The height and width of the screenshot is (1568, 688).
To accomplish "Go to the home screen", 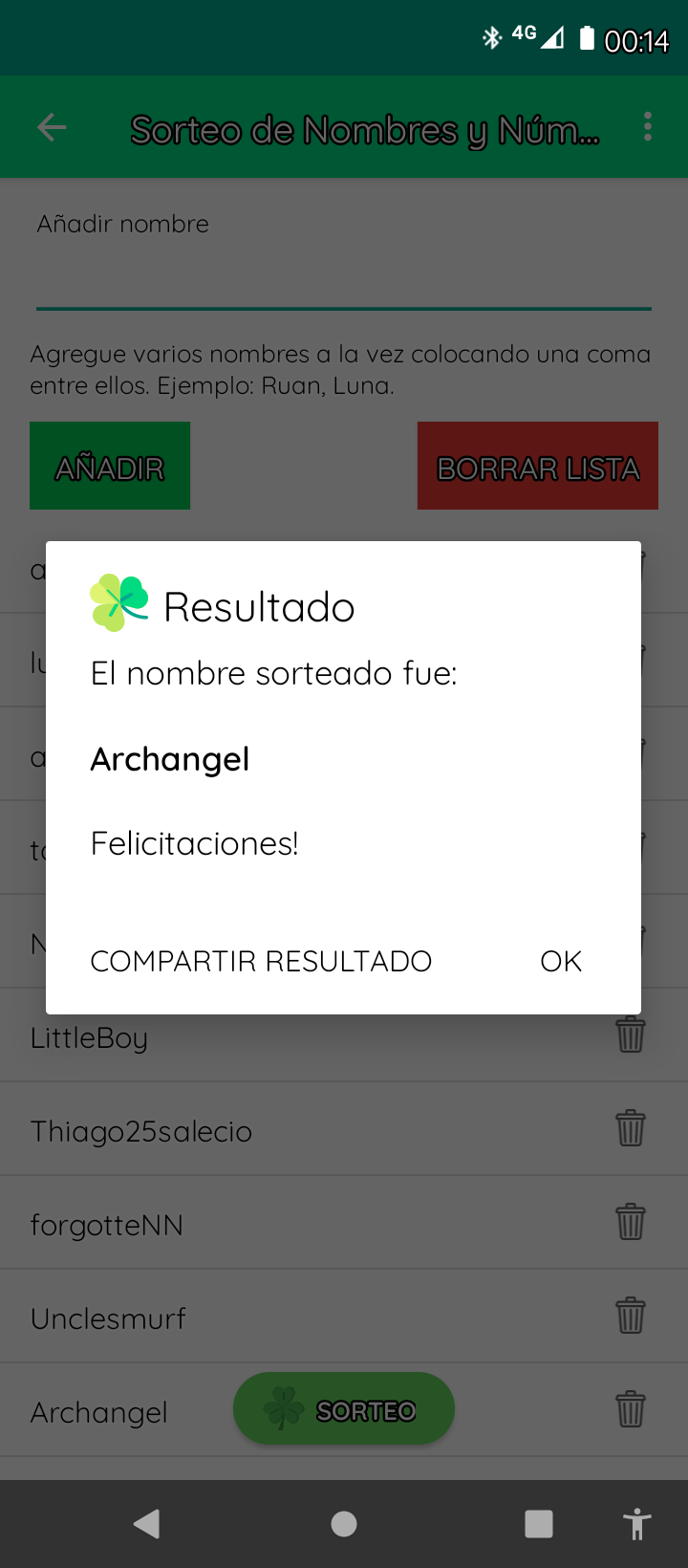I will click(344, 1524).
